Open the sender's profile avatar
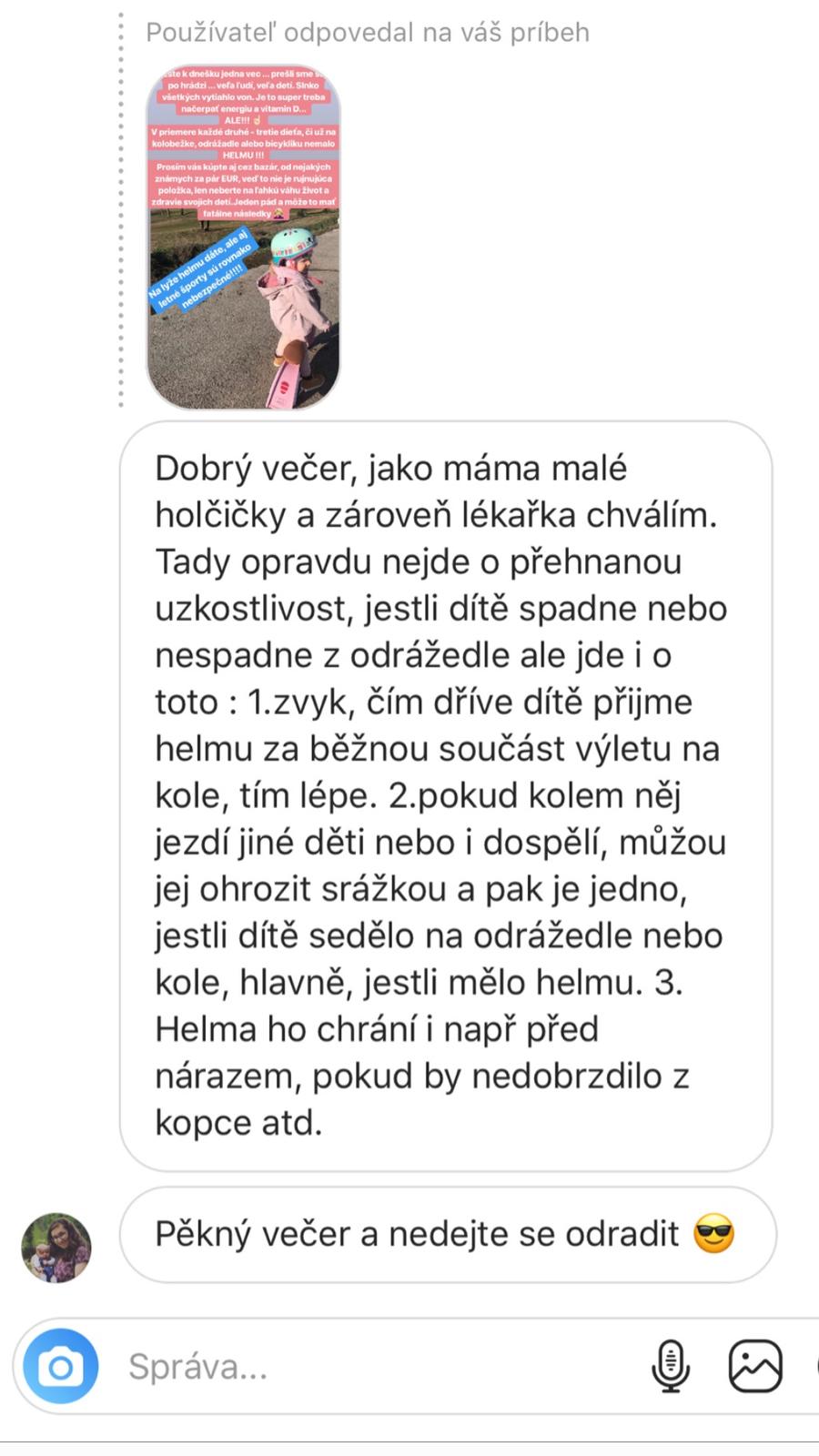The image size is (819, 1456). coord(56,1247)
